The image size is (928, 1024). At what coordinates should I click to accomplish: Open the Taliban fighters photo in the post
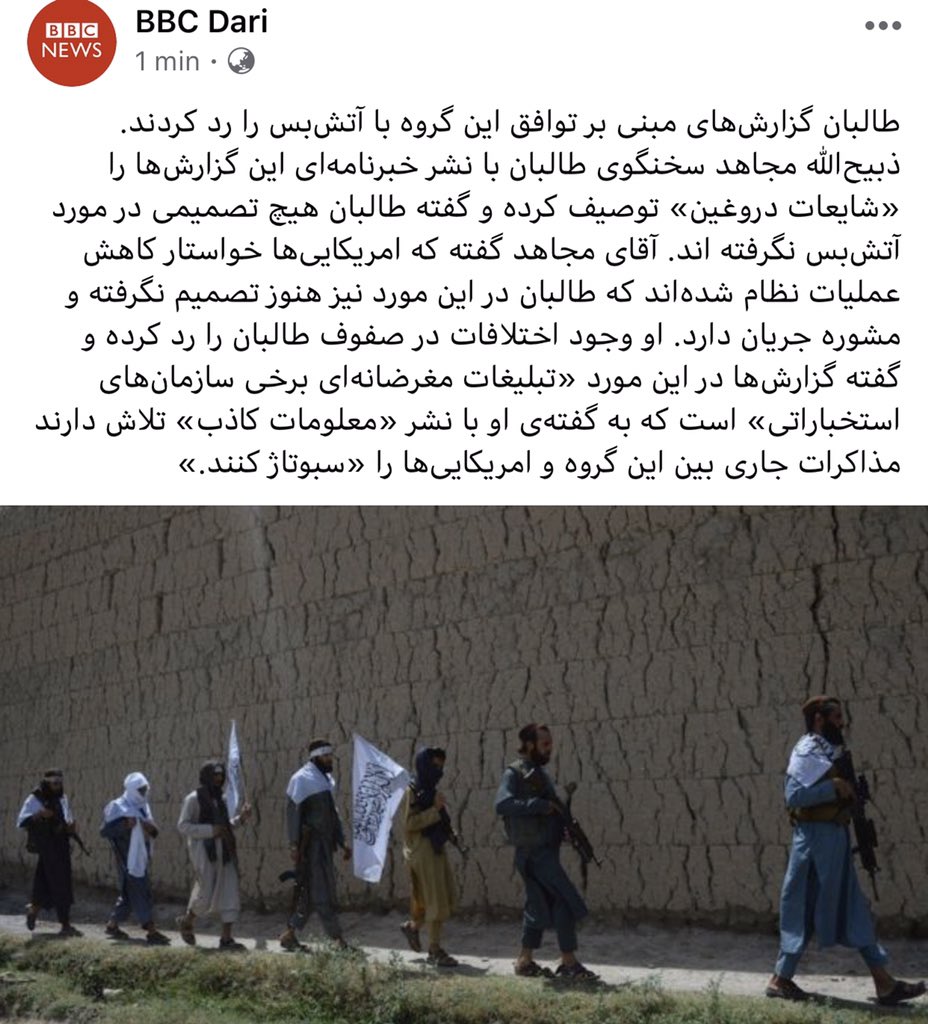point(464,763)
